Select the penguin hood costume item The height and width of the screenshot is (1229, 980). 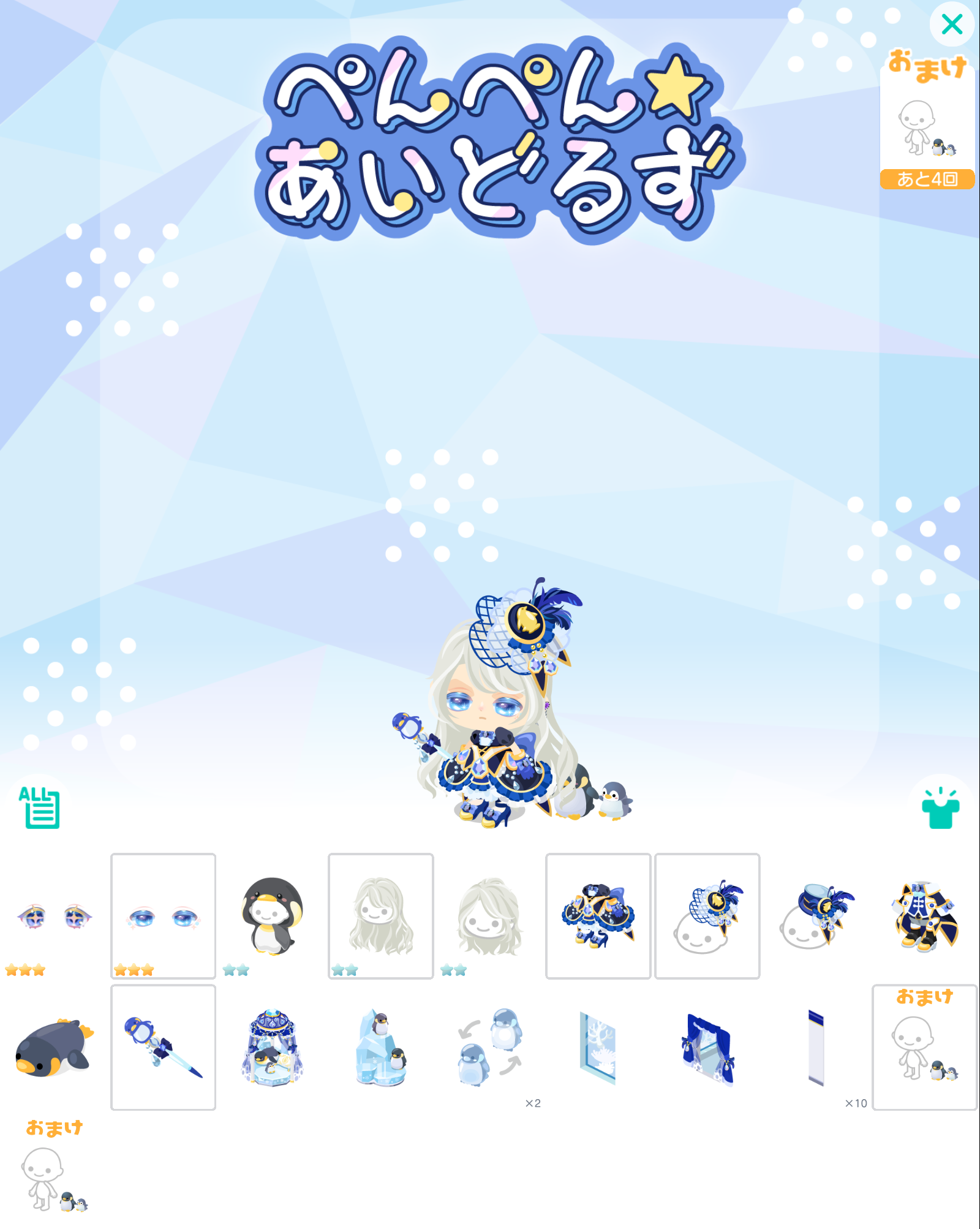coord(272,917)
